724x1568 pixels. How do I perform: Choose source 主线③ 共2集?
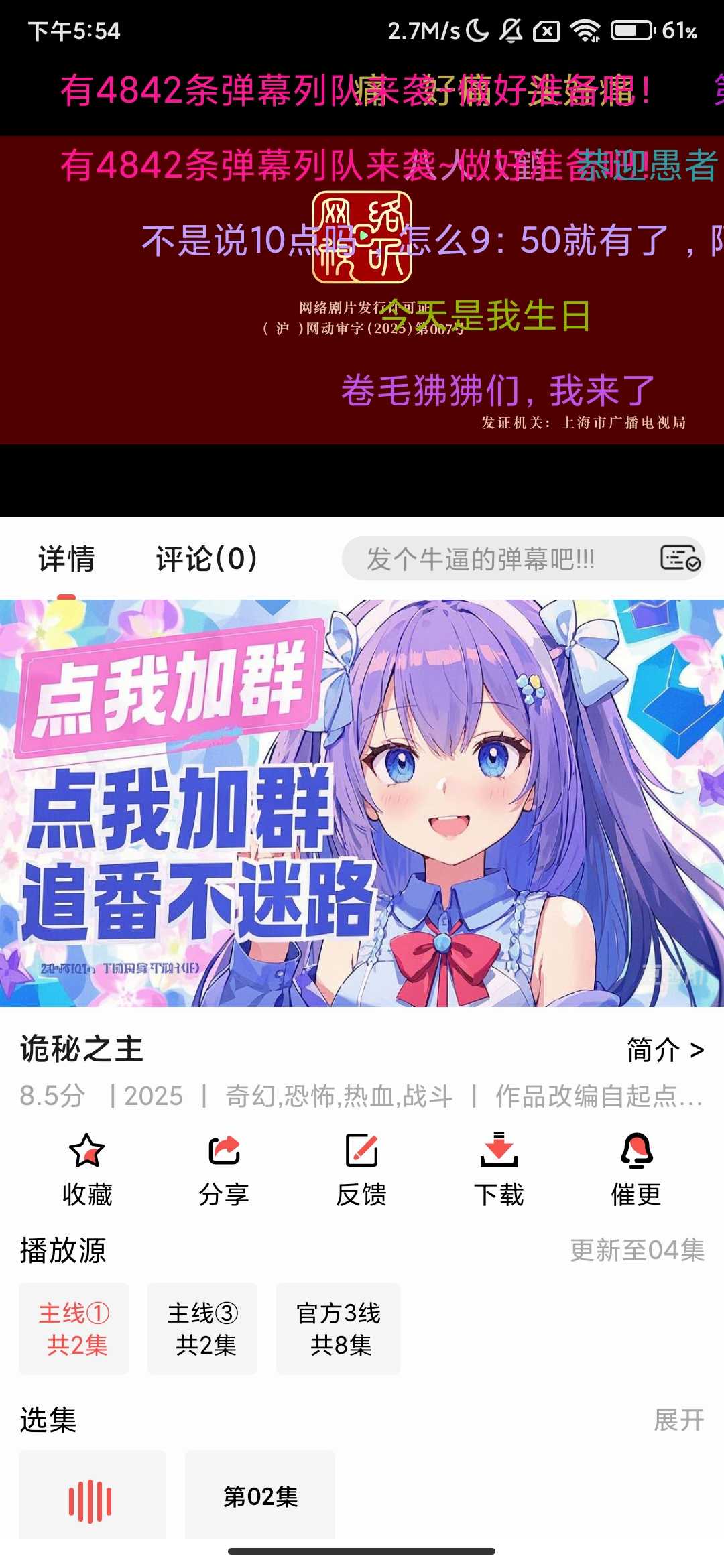point(202,1329)
